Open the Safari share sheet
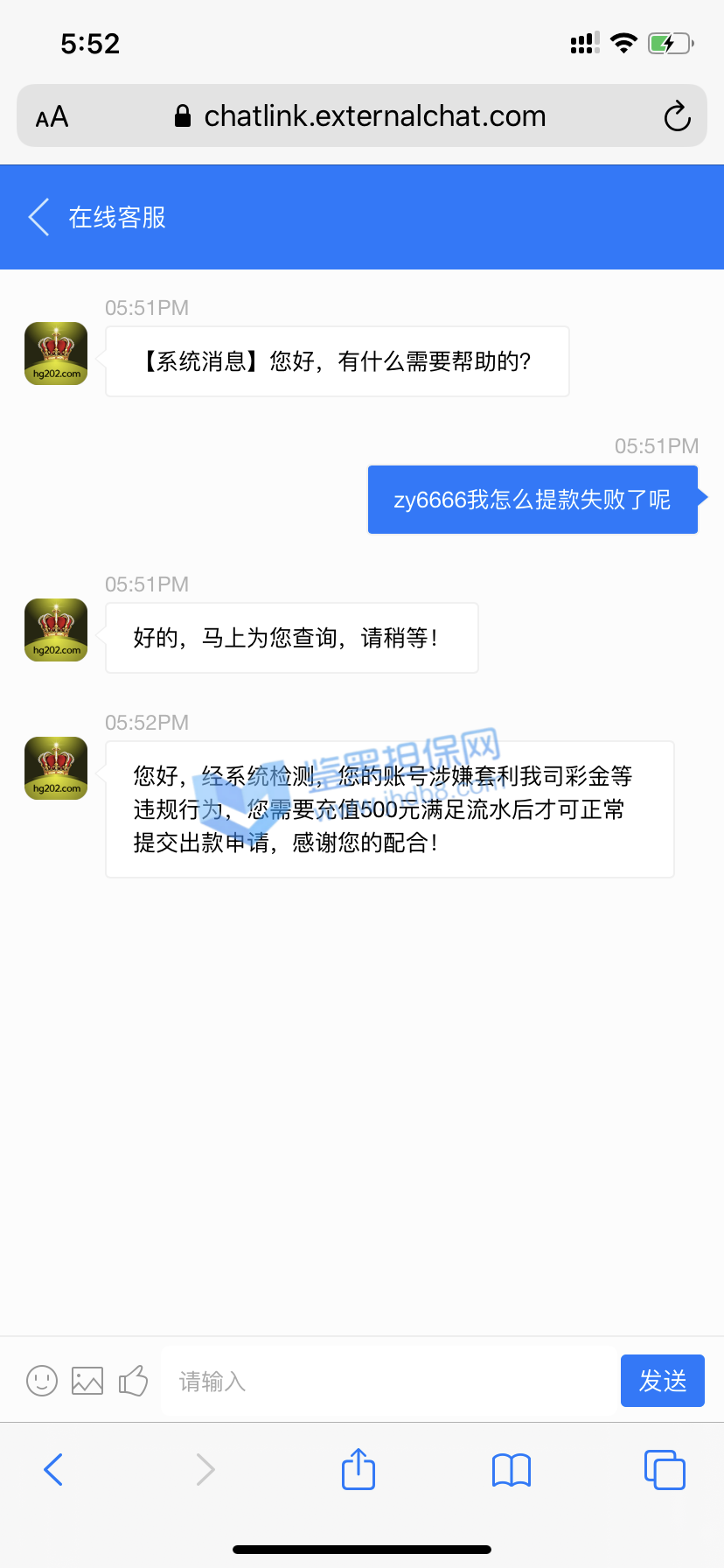 [359, 1469]
